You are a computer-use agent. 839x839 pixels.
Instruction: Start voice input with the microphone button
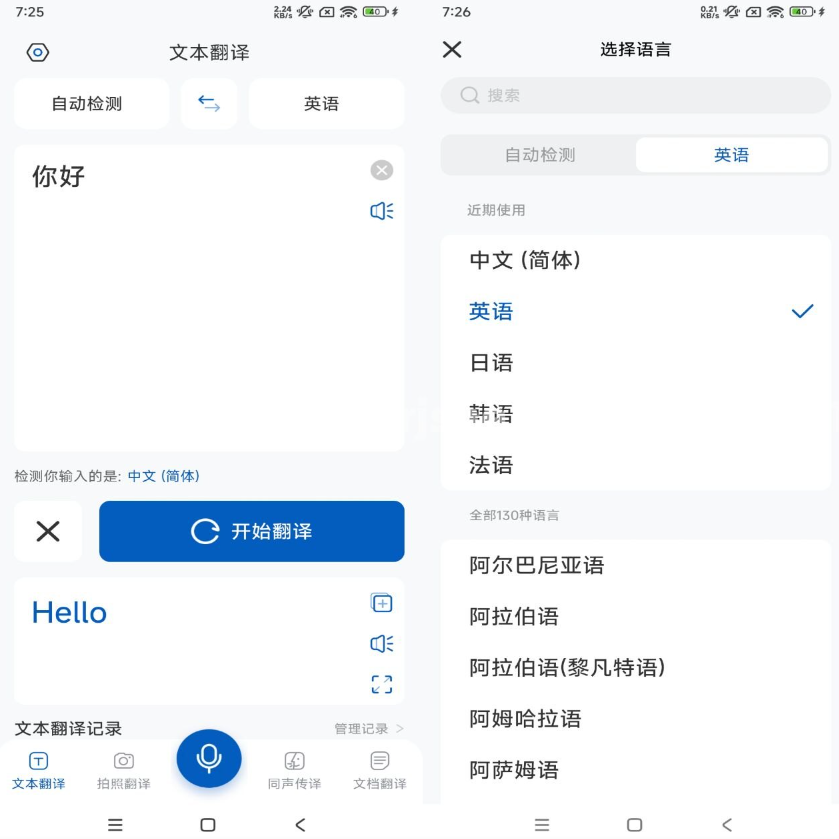pyautogui.click(x=209, y=758)
